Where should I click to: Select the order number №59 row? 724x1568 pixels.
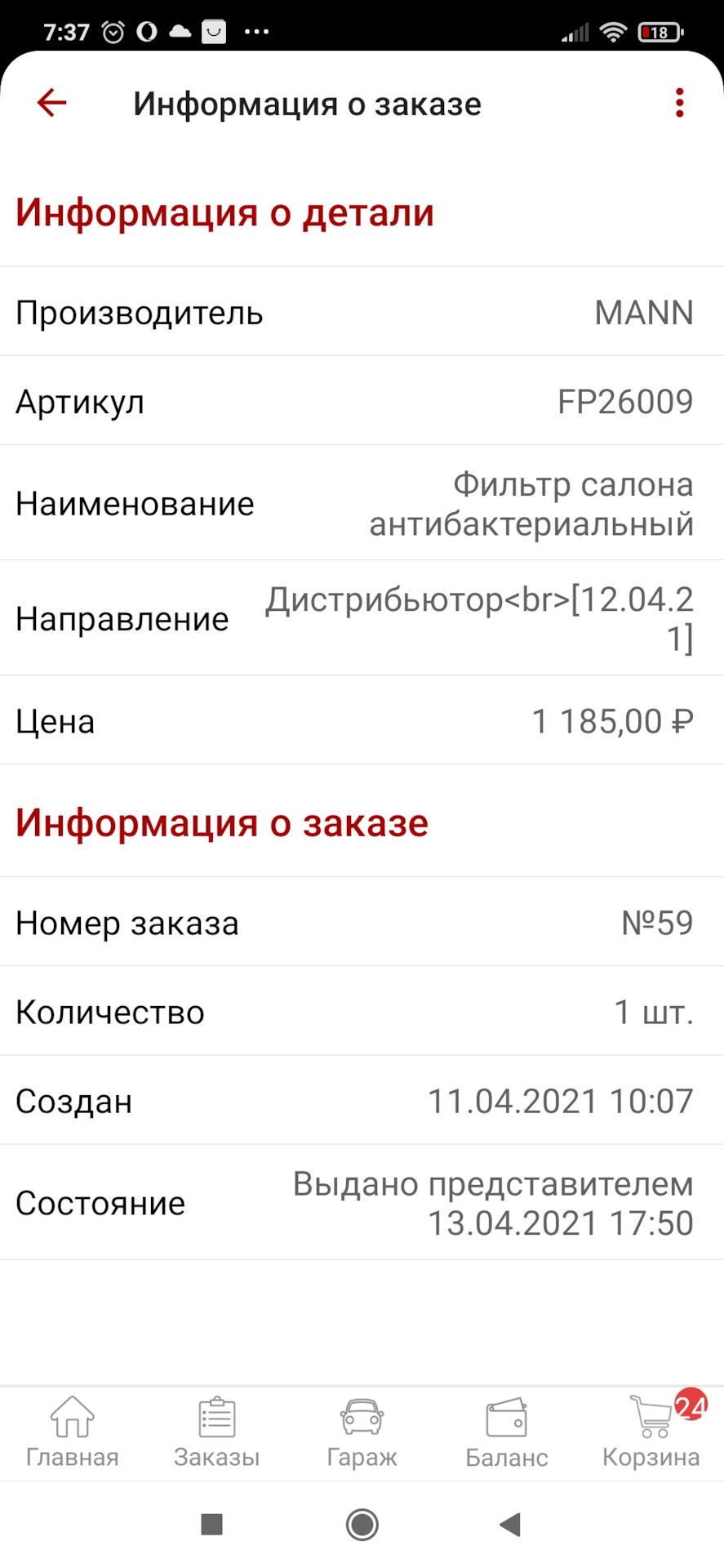(362, 923)
